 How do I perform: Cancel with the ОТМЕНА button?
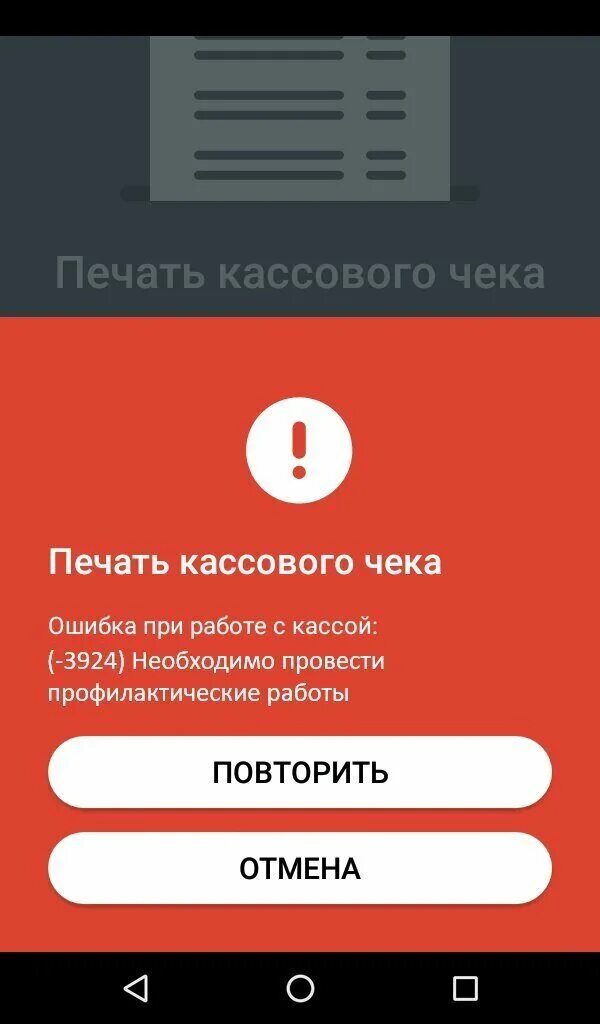coord(300,868)
